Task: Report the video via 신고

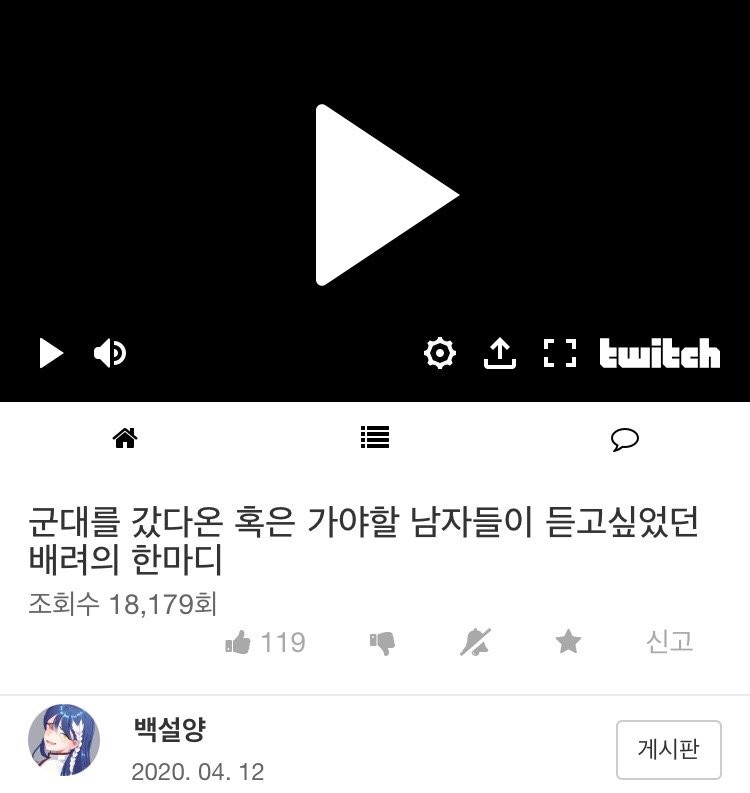Action: pyautogui.click(x=669, y=642)
